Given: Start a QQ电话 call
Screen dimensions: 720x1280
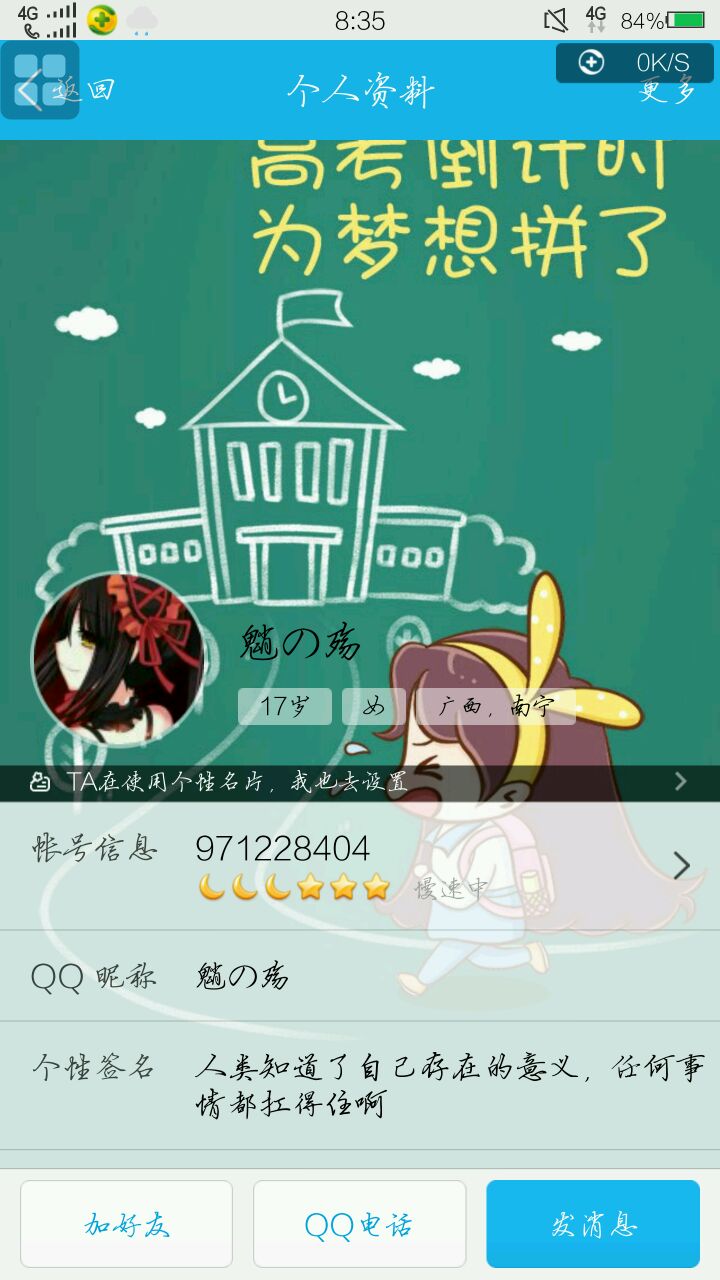Looking at the screenshot, I should [359, 1224].
